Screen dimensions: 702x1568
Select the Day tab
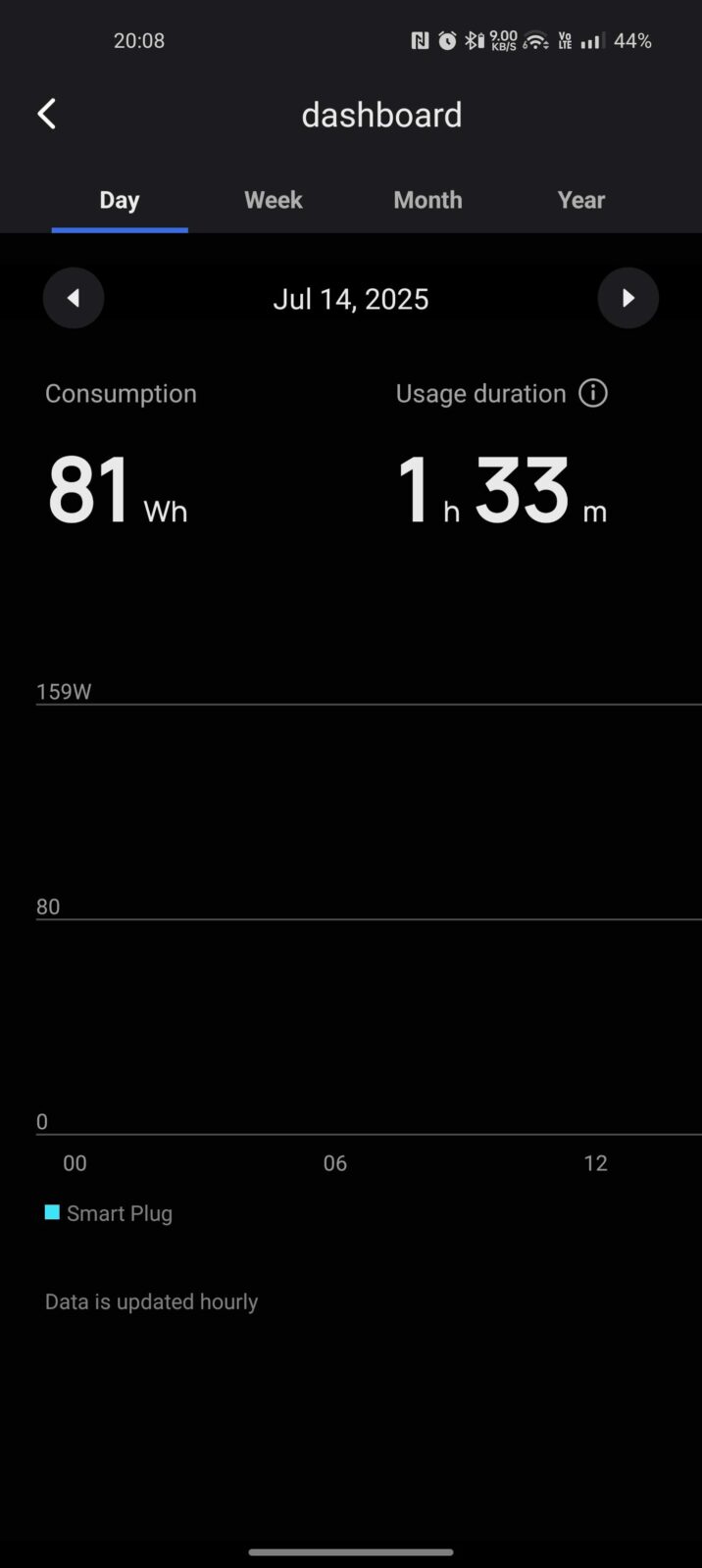(x=120, y=200)
